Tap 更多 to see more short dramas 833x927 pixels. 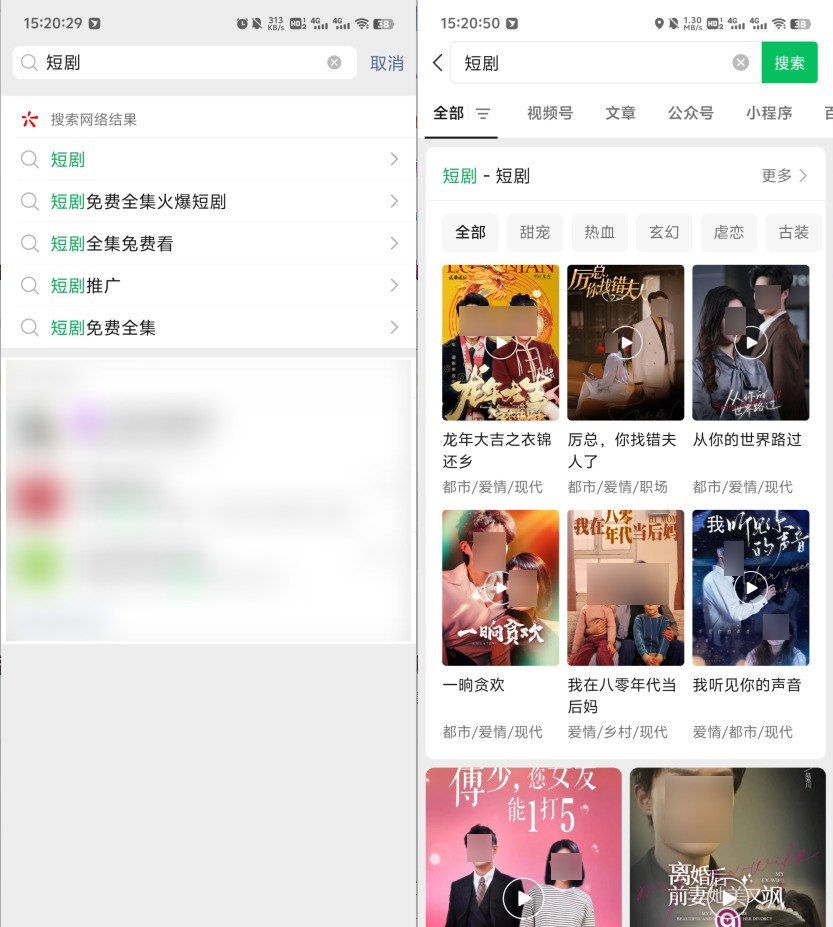[785, 176]
